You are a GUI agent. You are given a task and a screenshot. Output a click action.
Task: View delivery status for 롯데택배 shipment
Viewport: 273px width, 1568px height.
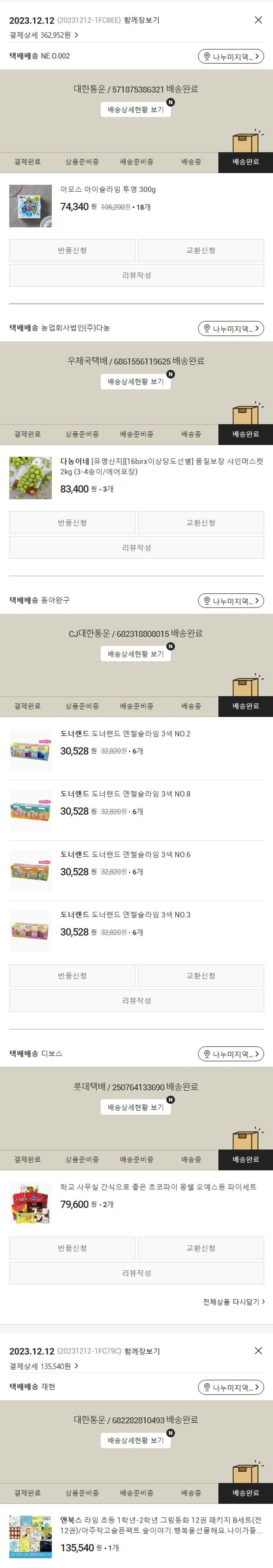pos(135,1107)
